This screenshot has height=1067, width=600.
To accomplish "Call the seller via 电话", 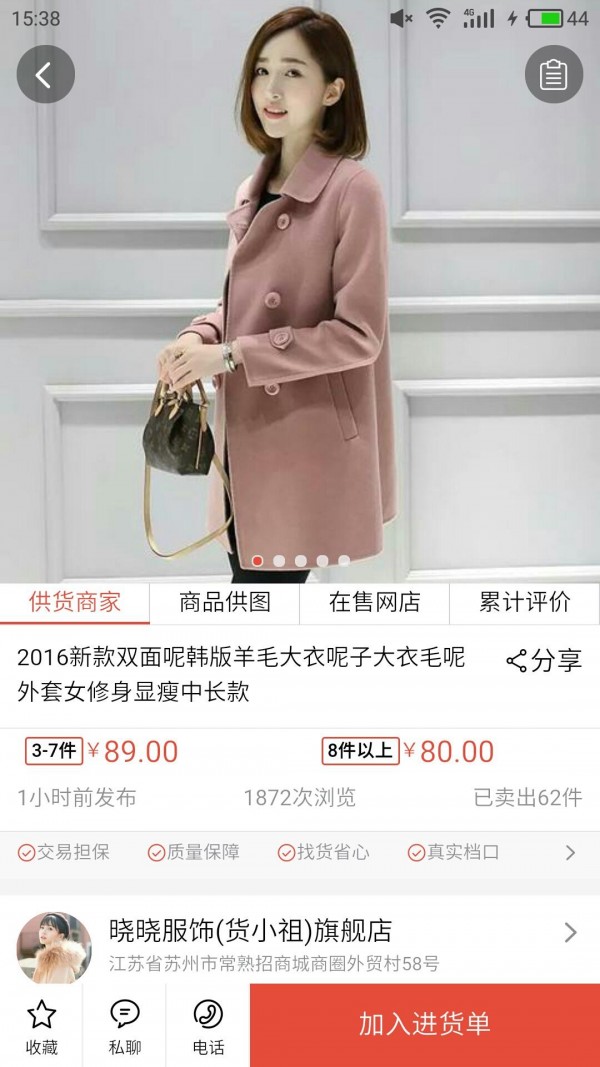I will pyautogui.click(x=208, y=1026).
